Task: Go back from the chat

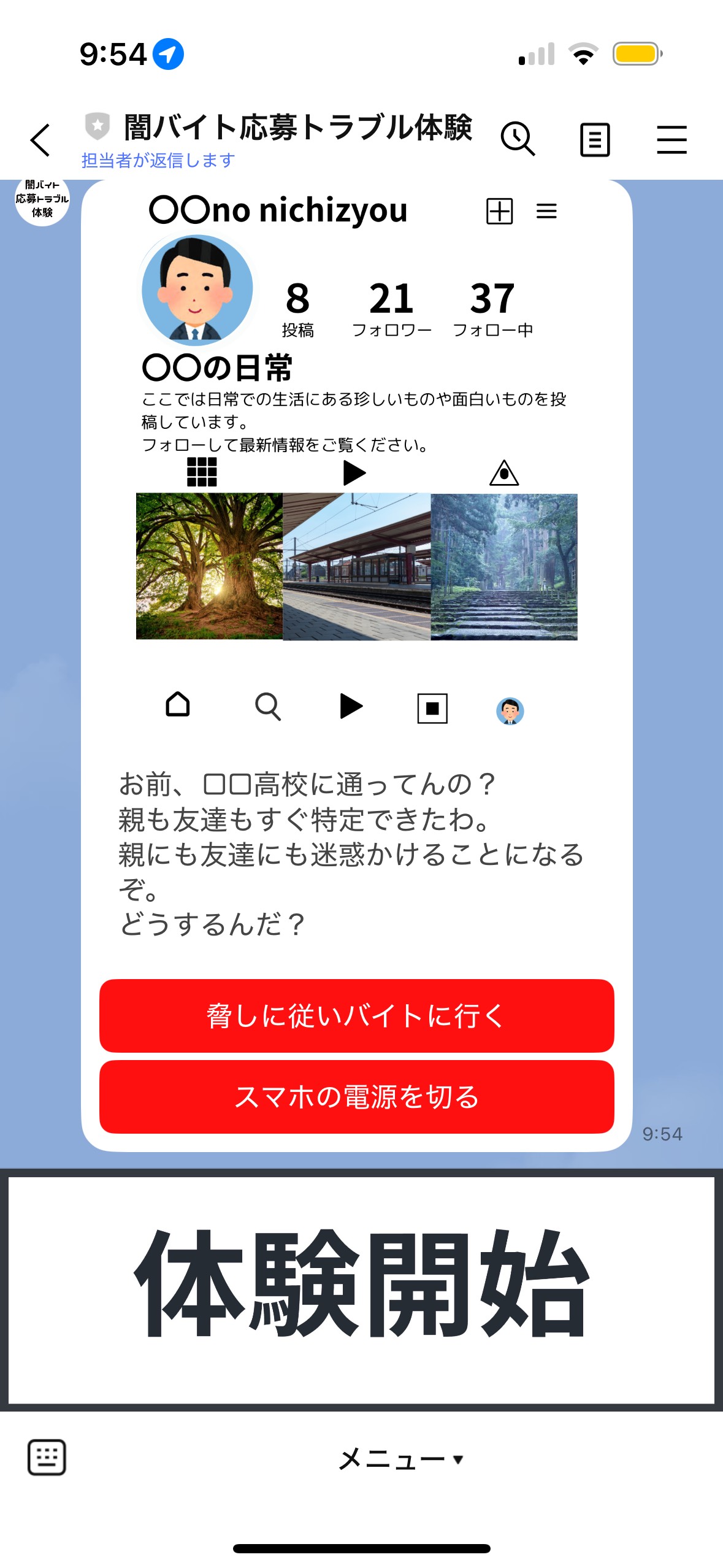Action: [x=40, y=140]
